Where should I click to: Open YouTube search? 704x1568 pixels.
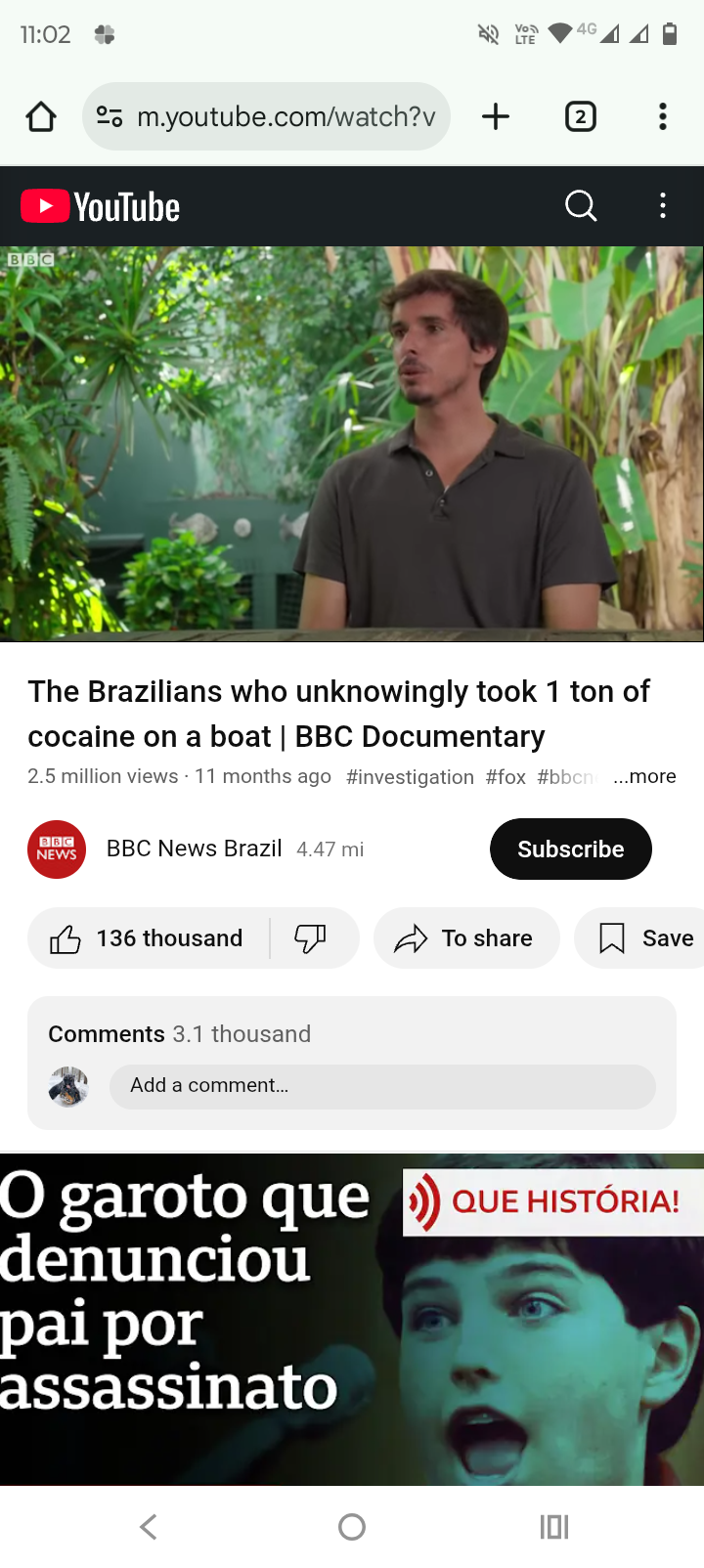tap(581, 206)
